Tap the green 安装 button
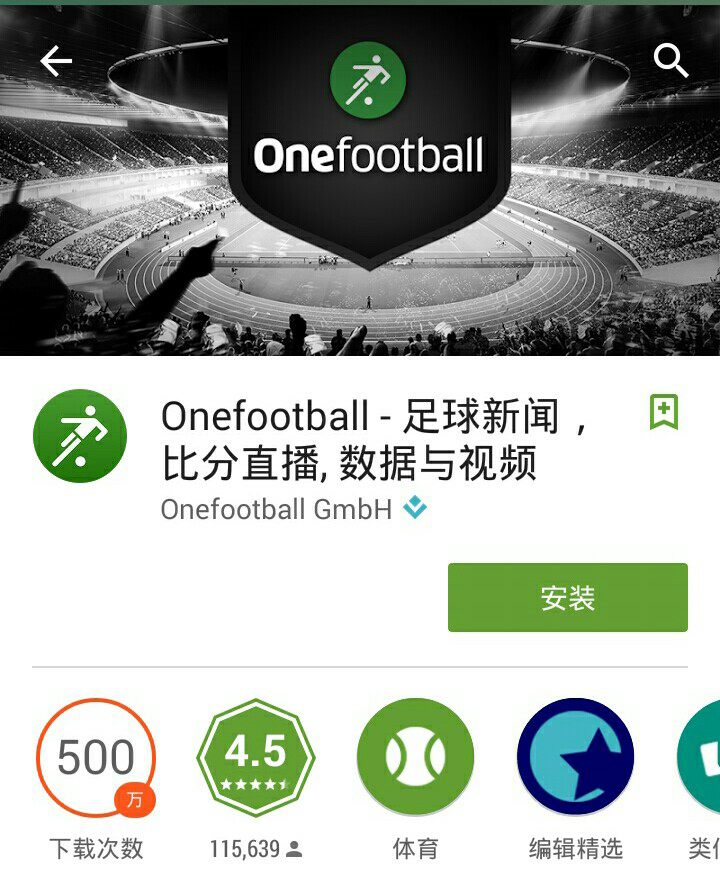 567,598
